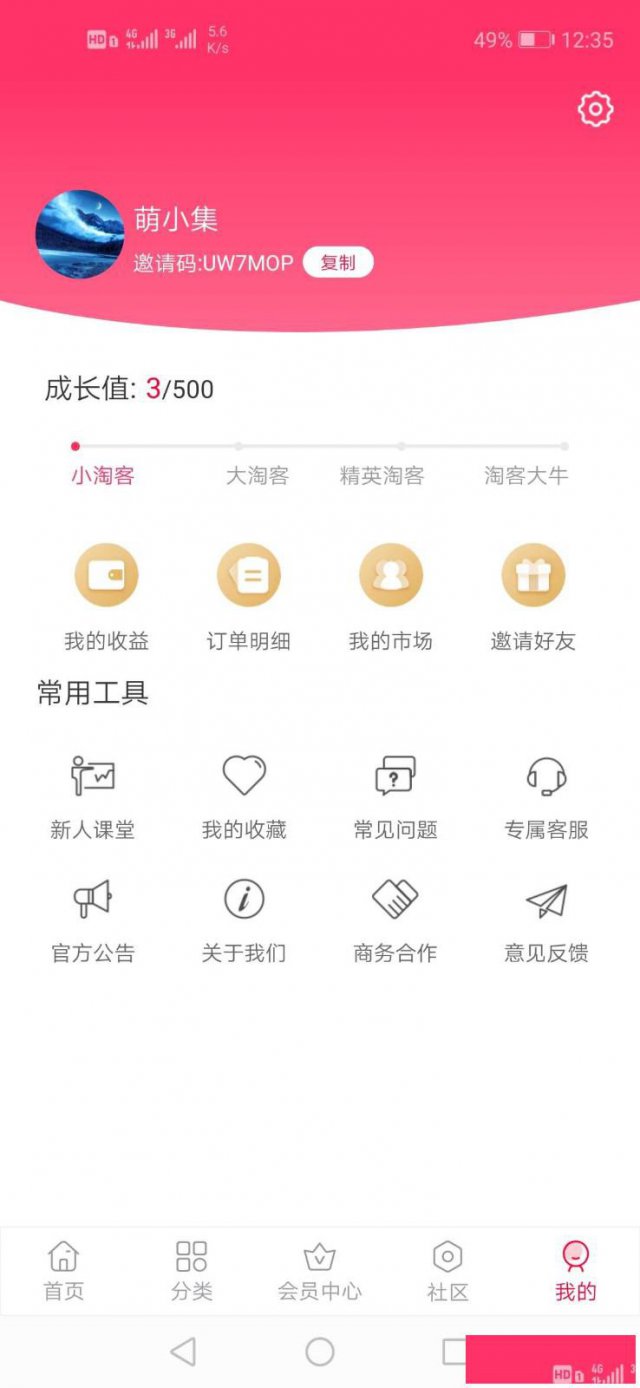Open the profile avatar of 萌小集
Viewport: 640px width, 1388px height.
pyautogui.click(x=80, y=234)
